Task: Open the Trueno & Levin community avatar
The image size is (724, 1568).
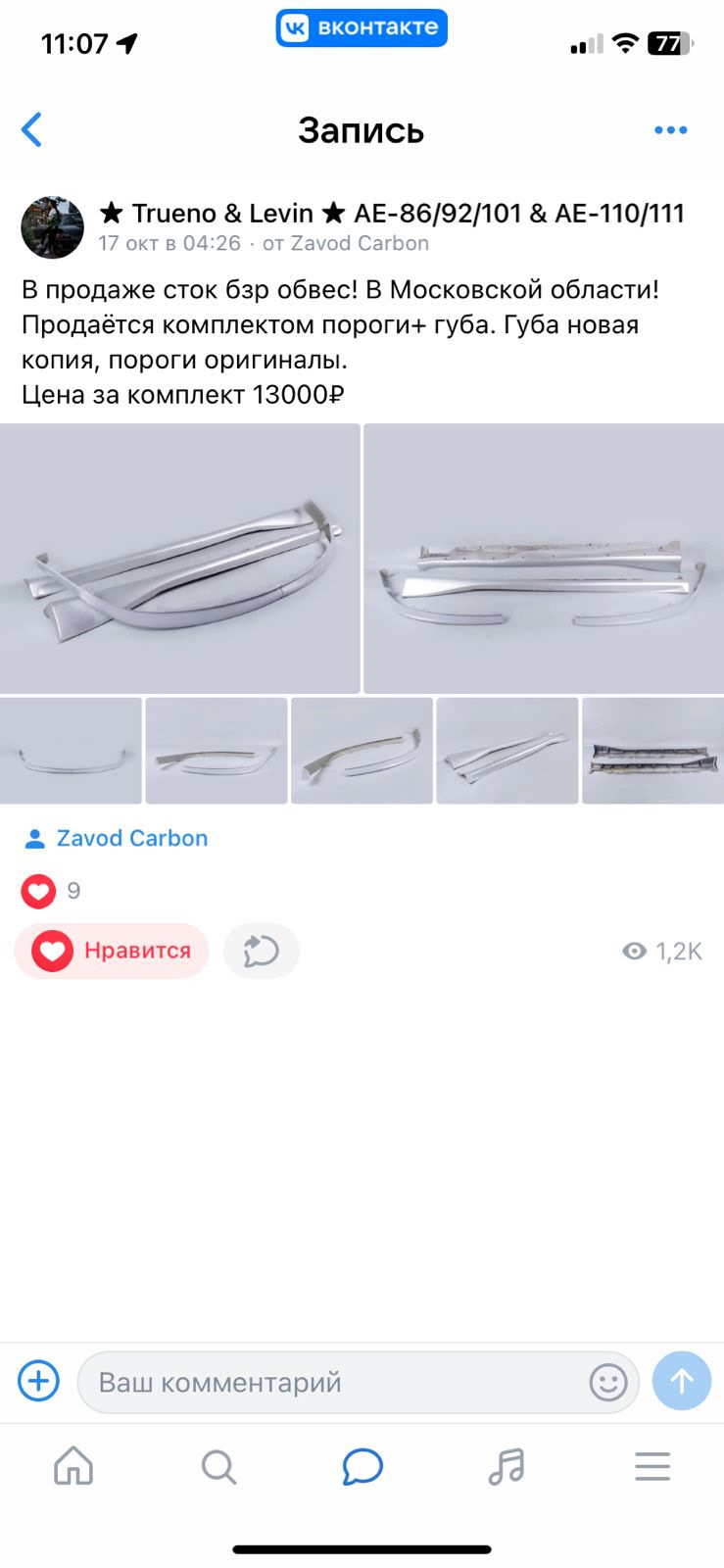Action: [x=52, y=227]
